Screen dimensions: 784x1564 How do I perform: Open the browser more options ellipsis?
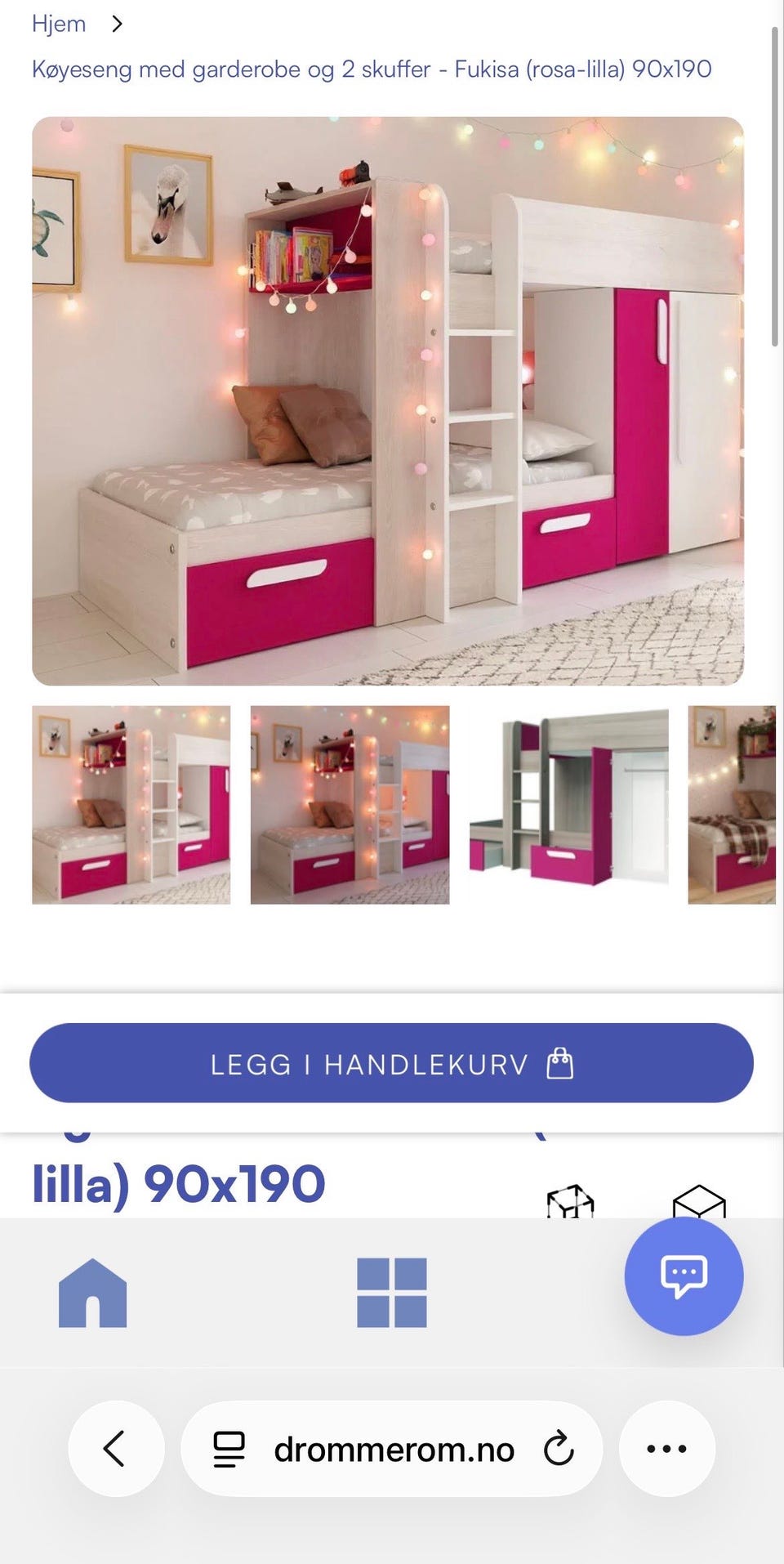coord(667,1448)
